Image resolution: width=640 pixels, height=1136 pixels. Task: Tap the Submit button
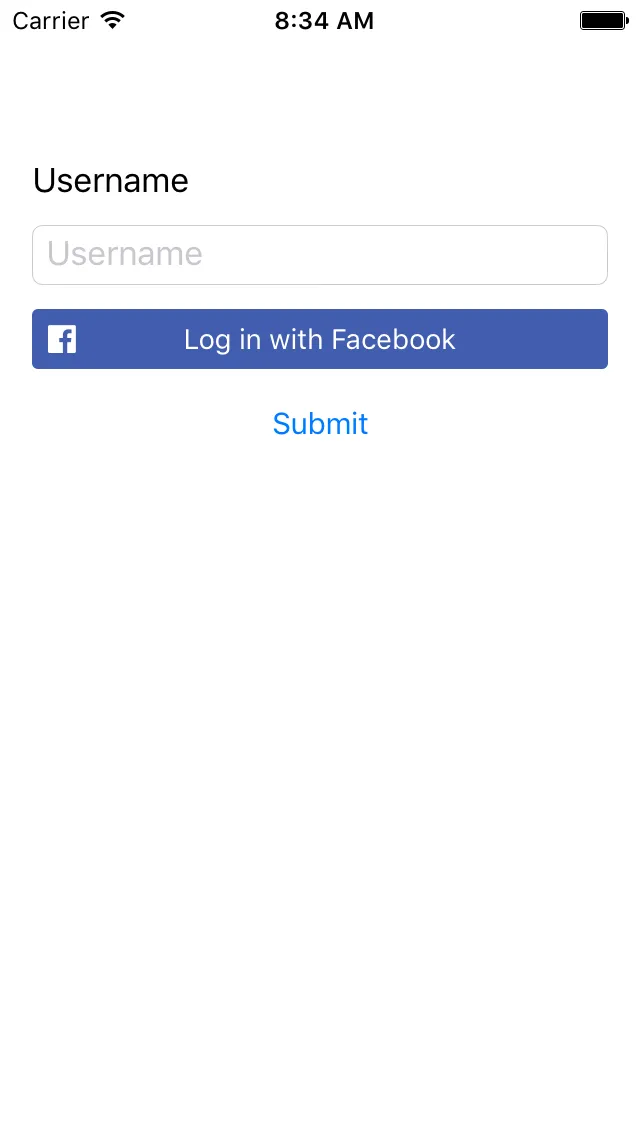pyautogui.click(x=320, y=424)
